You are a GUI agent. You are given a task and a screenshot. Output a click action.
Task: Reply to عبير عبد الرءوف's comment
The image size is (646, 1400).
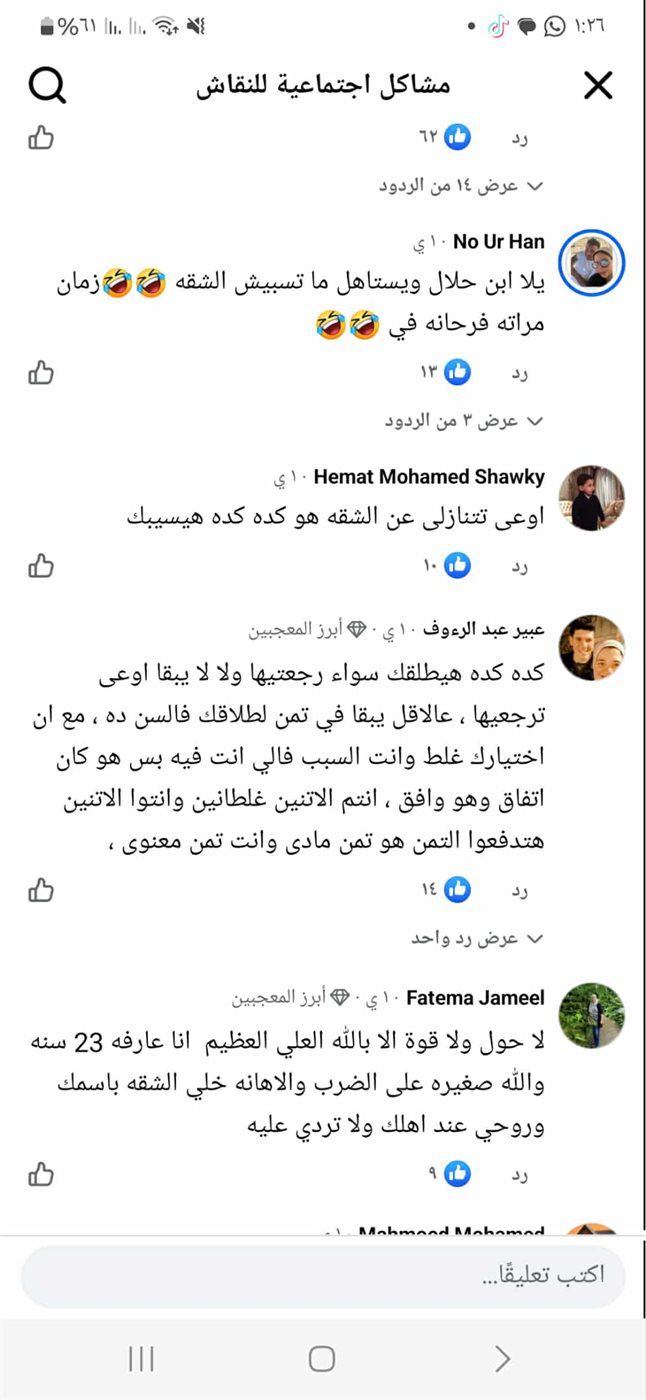click(520, 889)
